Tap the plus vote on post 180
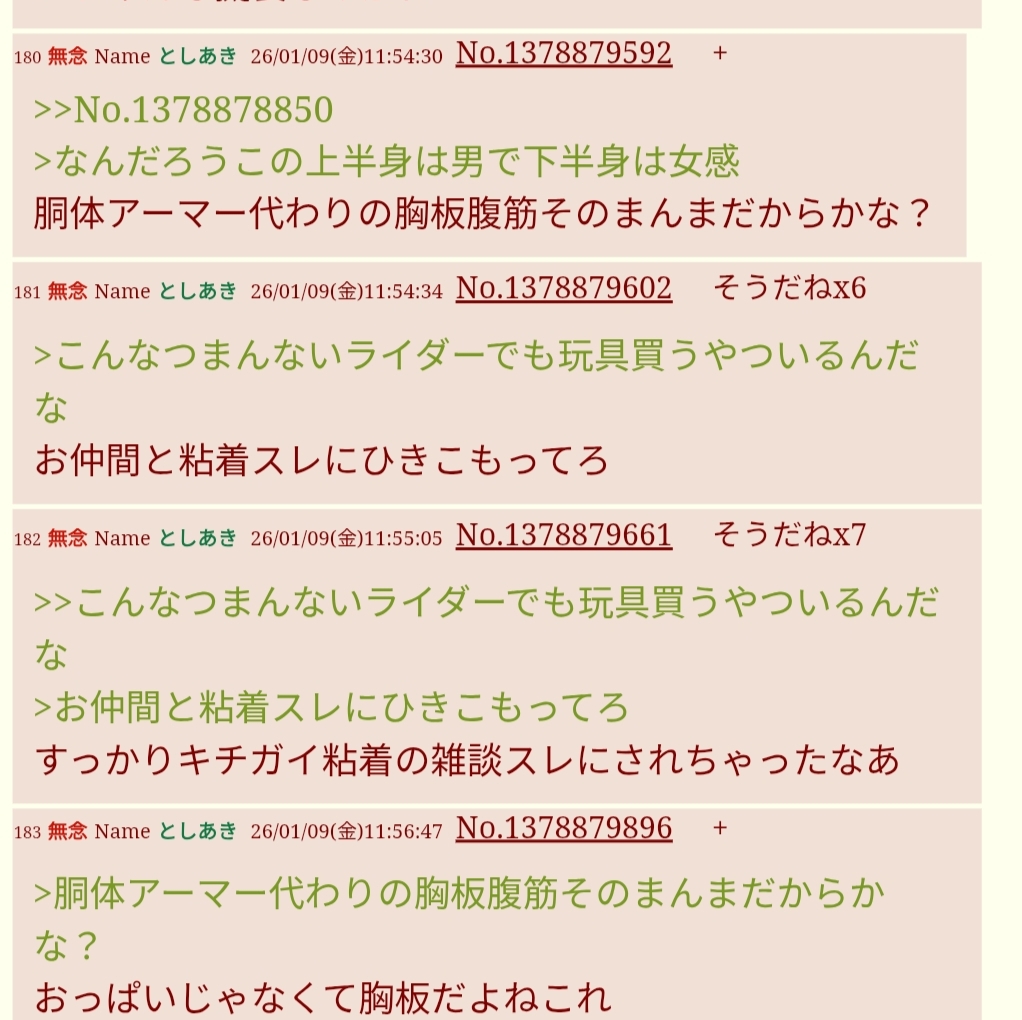Screen dimensions: 1022x1020 coord(719,54)
